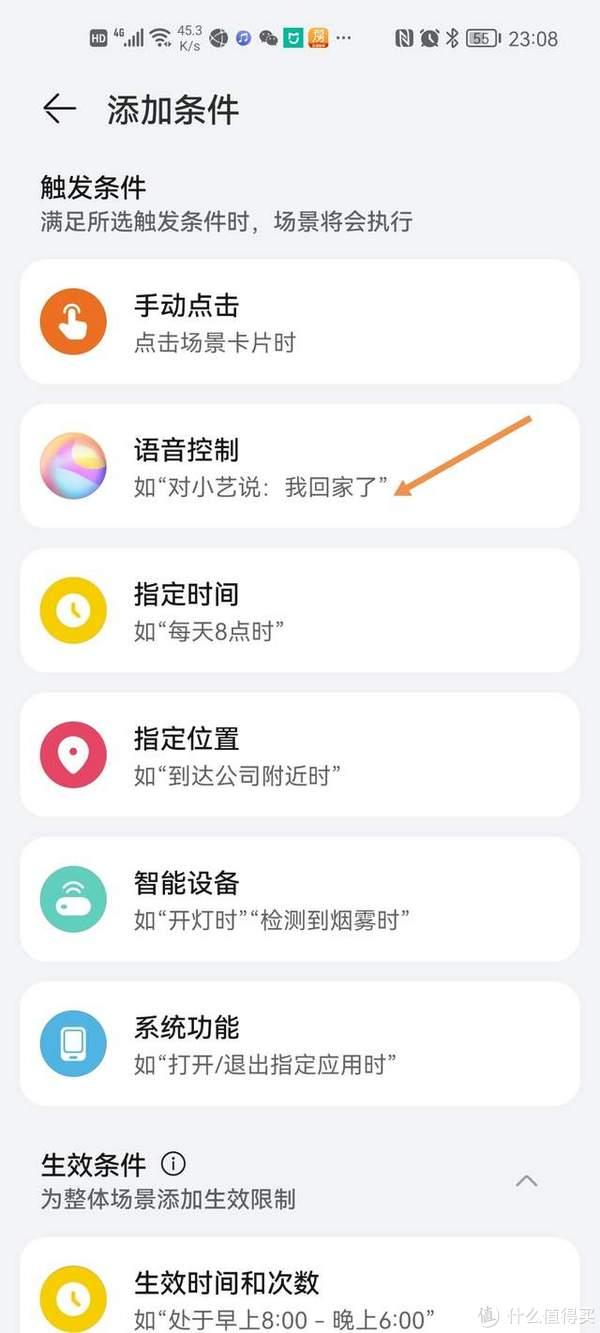Screen dimensions: 600x1333
Task: Open 智能设备 trigger option
Action: pos(300,899)
